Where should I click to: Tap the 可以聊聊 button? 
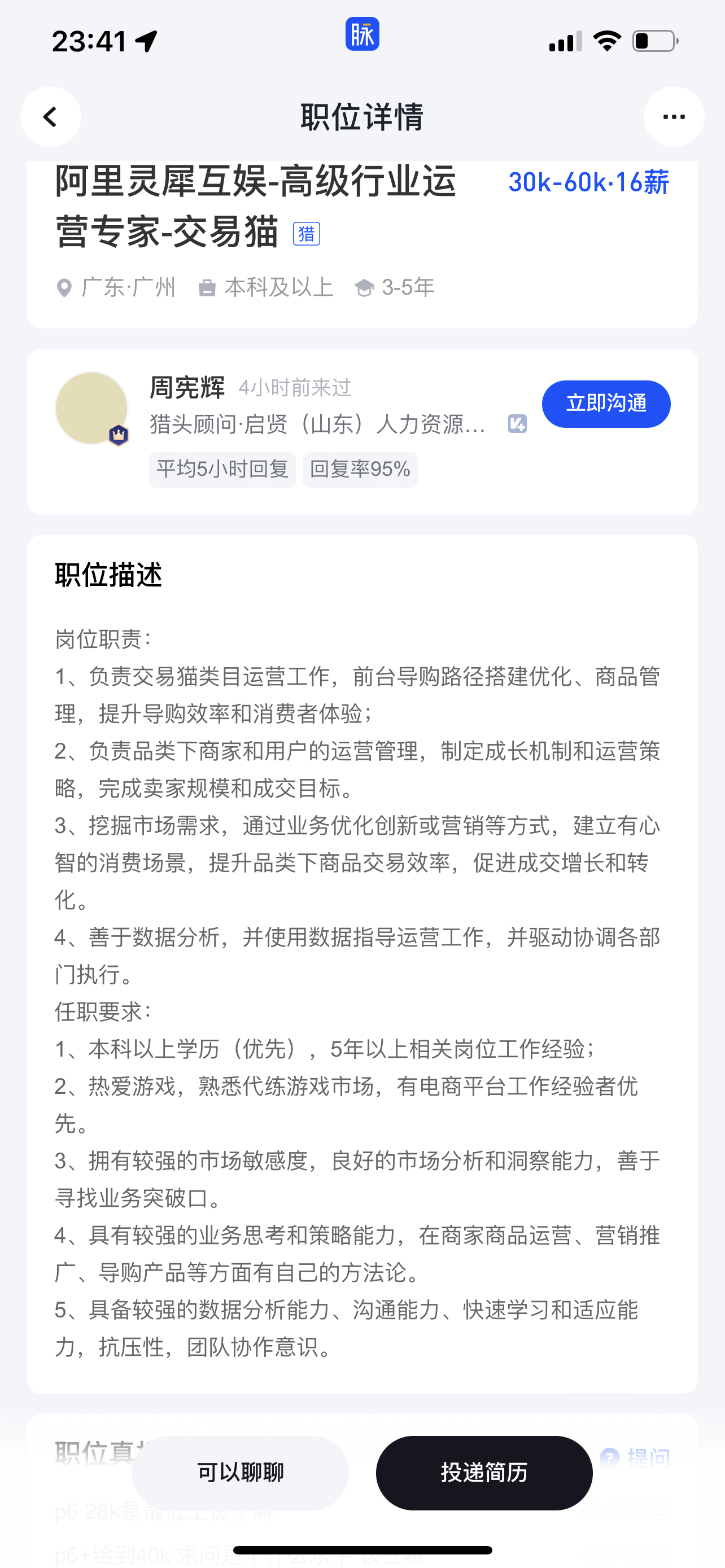pyautogui.click(x=241, y=1473)
